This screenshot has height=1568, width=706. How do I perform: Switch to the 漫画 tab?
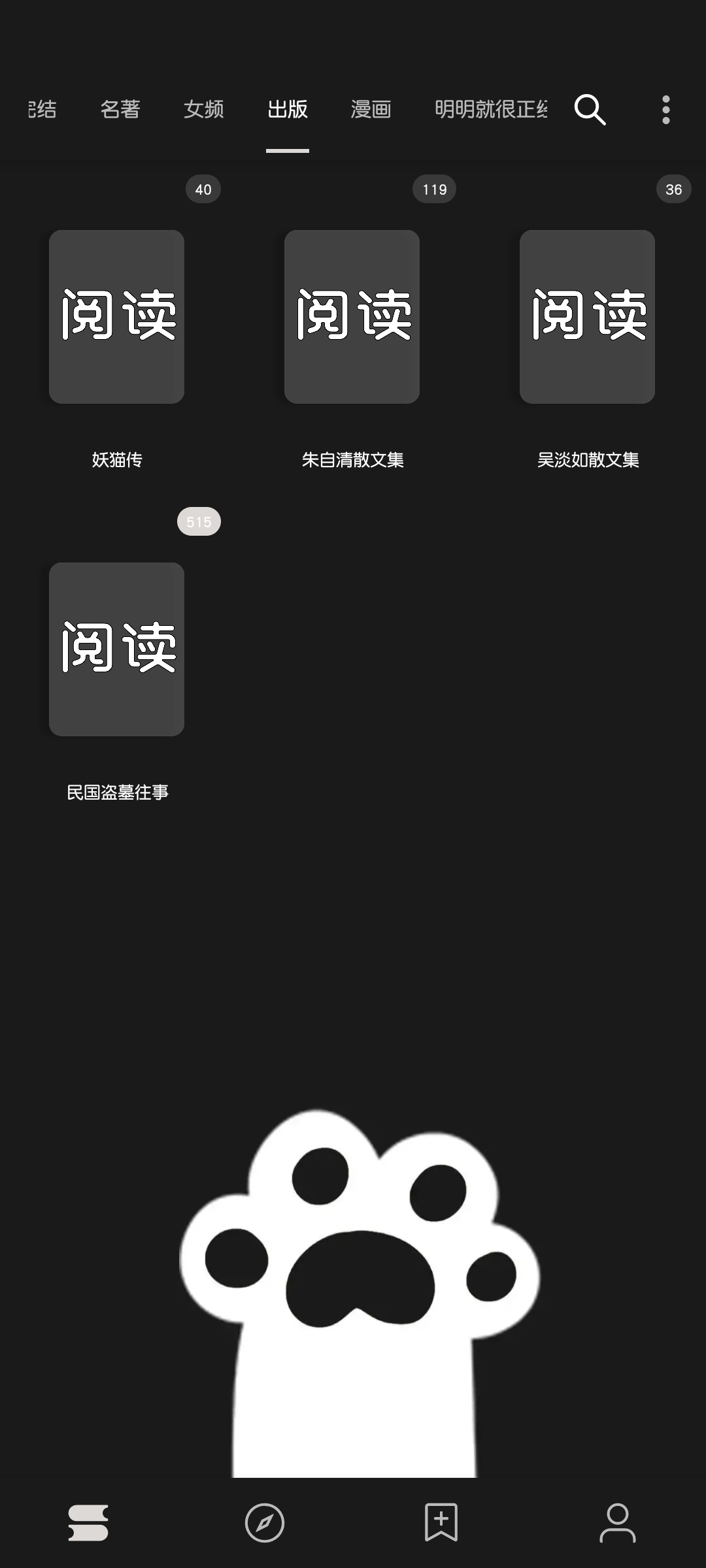[x=371, y=109]
